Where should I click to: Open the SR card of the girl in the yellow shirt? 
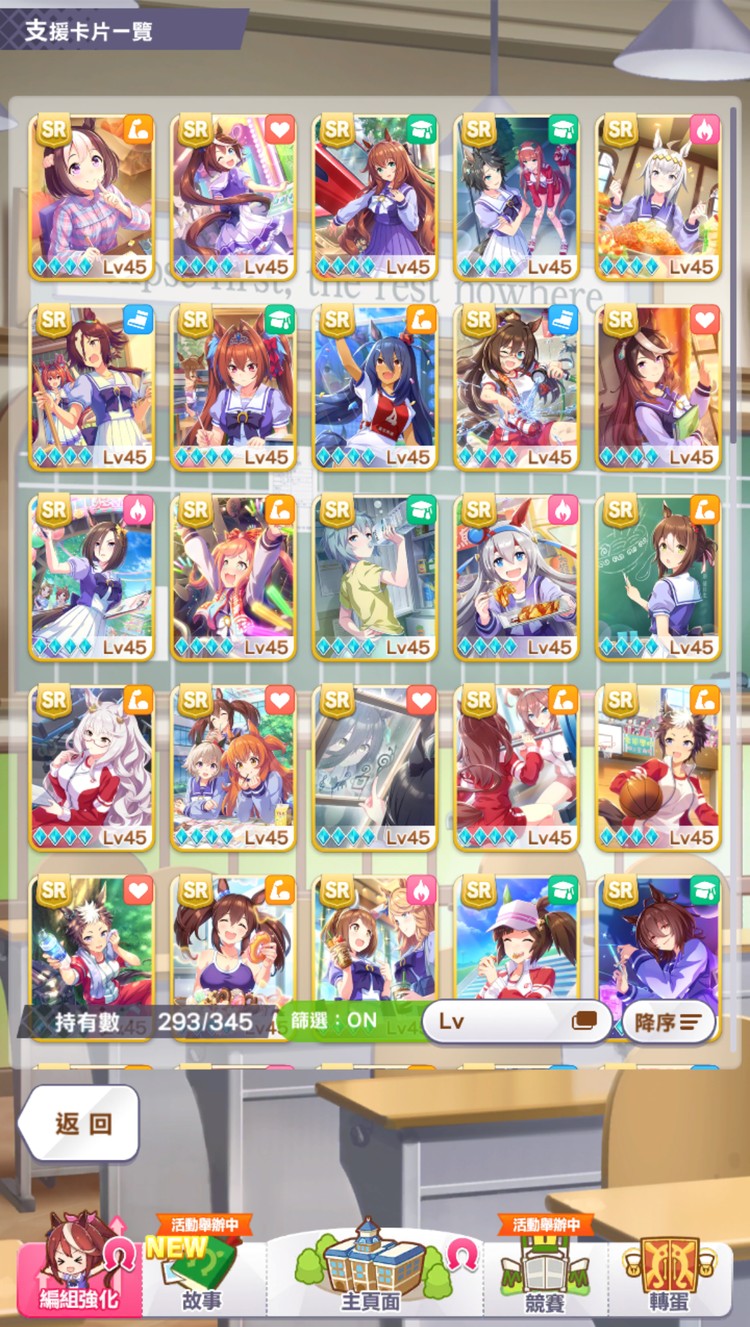(375, 576)
